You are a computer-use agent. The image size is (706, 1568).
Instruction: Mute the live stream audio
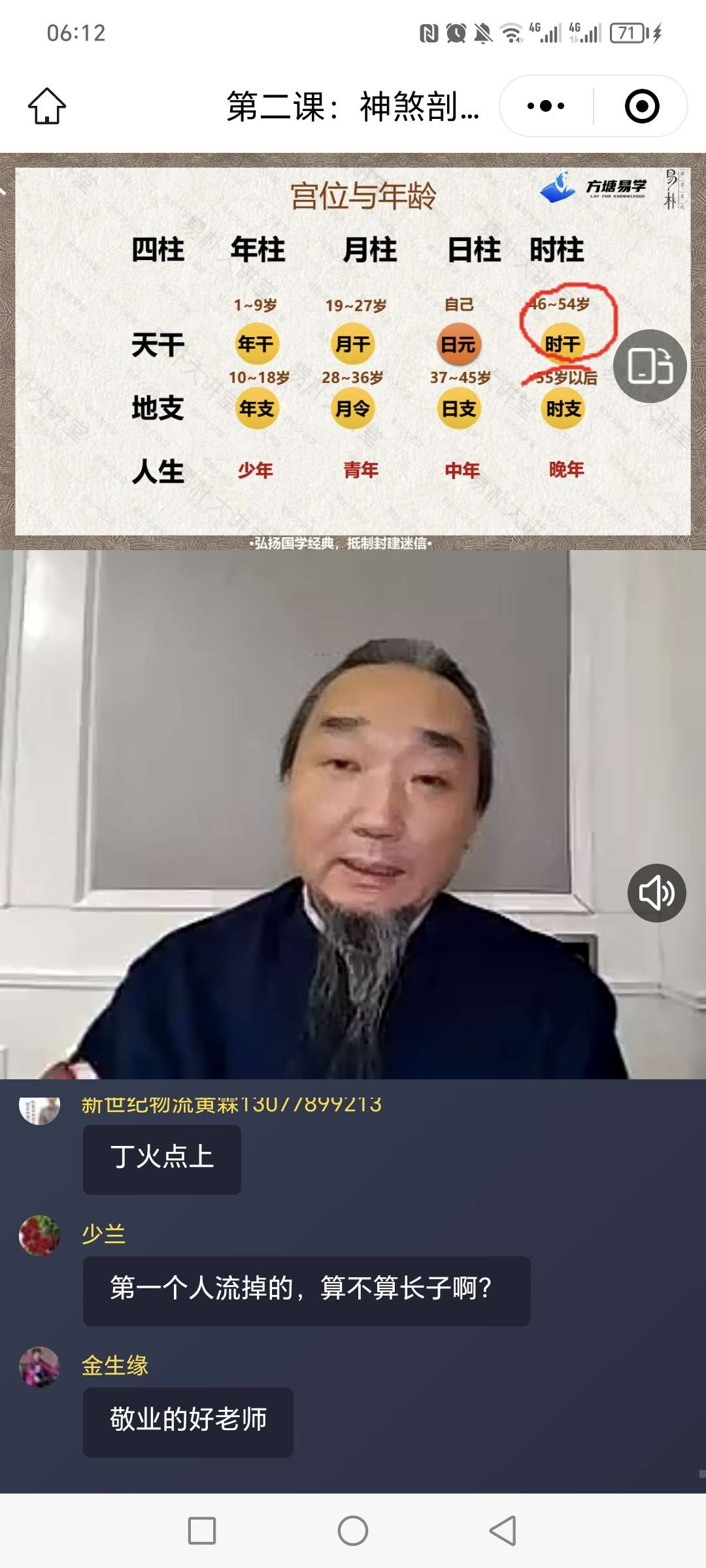pos(656,892)
